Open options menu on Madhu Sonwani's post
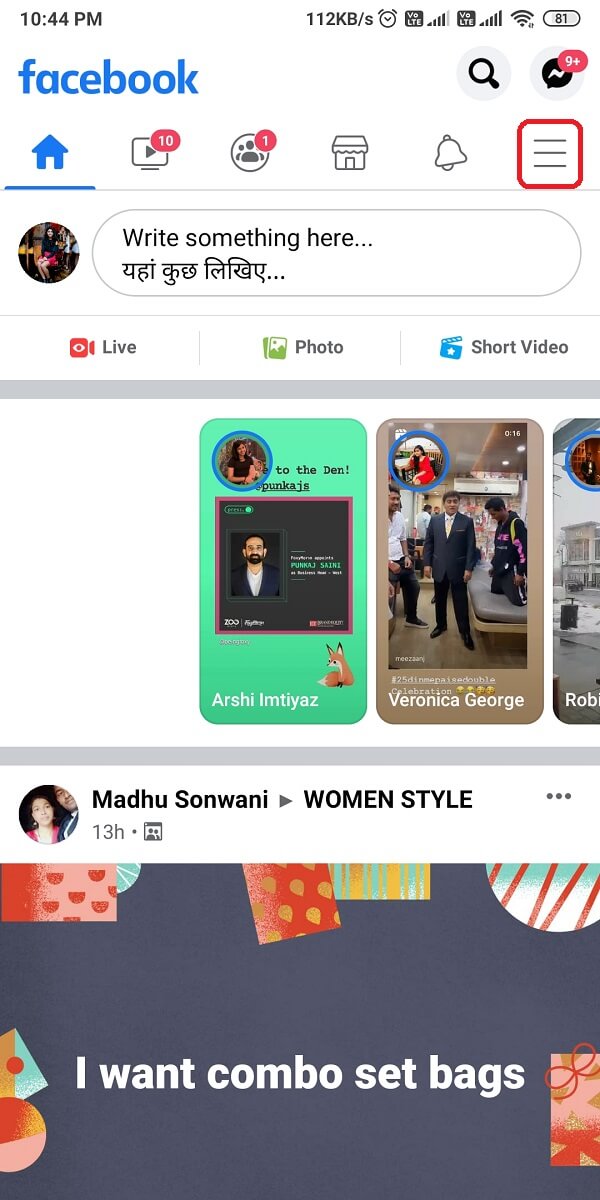600x1200 pixels. point(558,797)
